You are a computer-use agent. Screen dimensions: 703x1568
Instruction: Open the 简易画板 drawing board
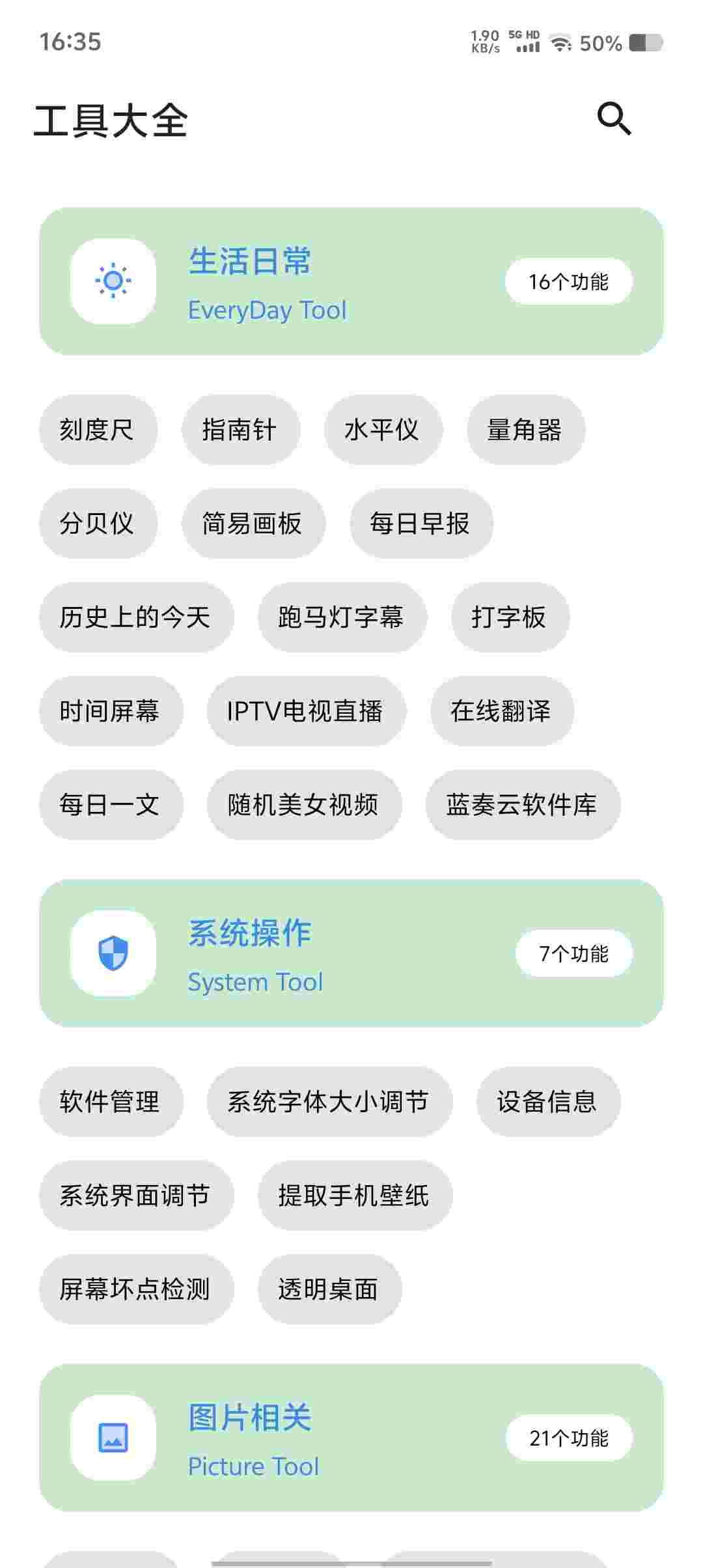[253, 524]
